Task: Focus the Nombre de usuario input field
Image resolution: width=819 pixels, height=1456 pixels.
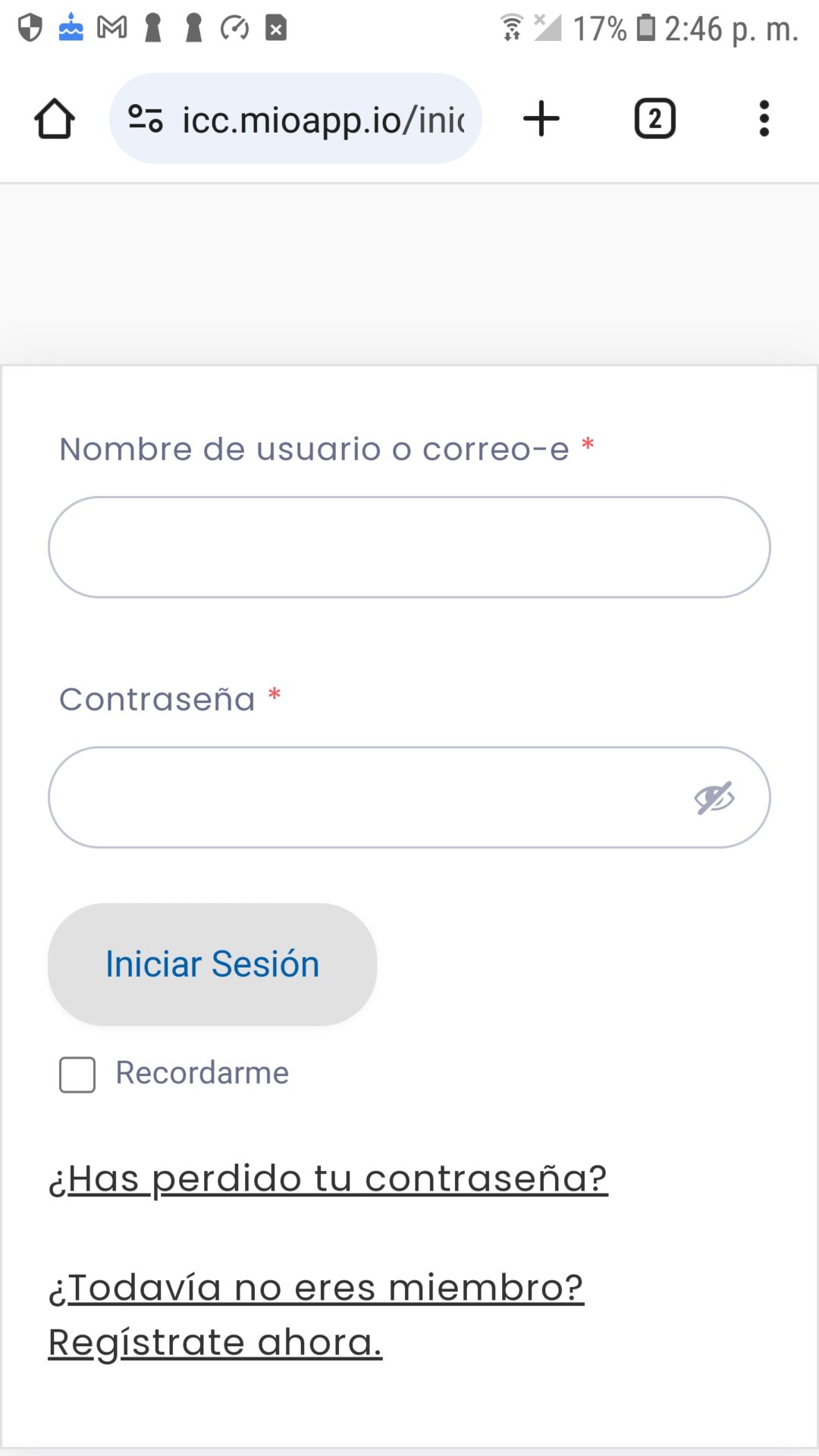Action: pos(409,546)
